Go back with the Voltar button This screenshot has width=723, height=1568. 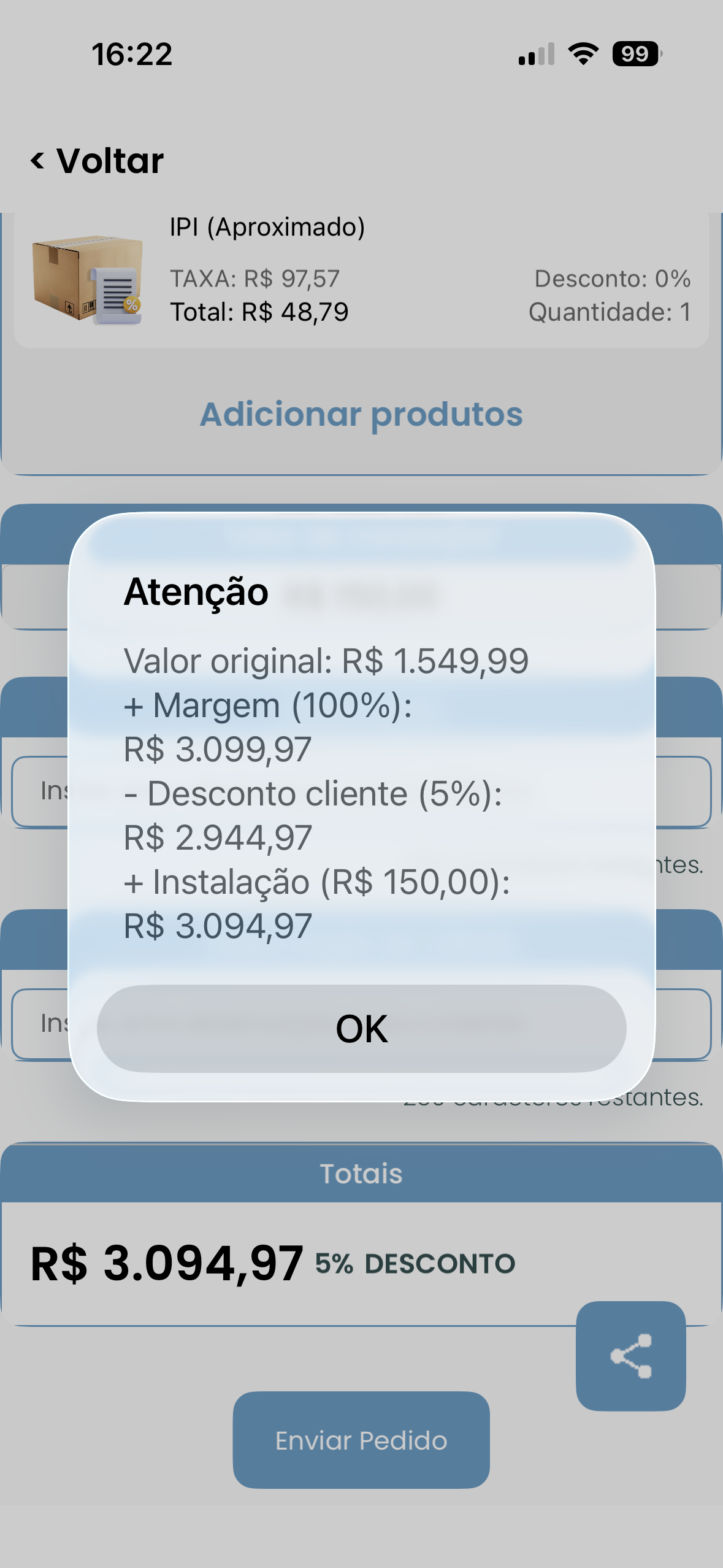pyautogui.click(x=98, y=161)
